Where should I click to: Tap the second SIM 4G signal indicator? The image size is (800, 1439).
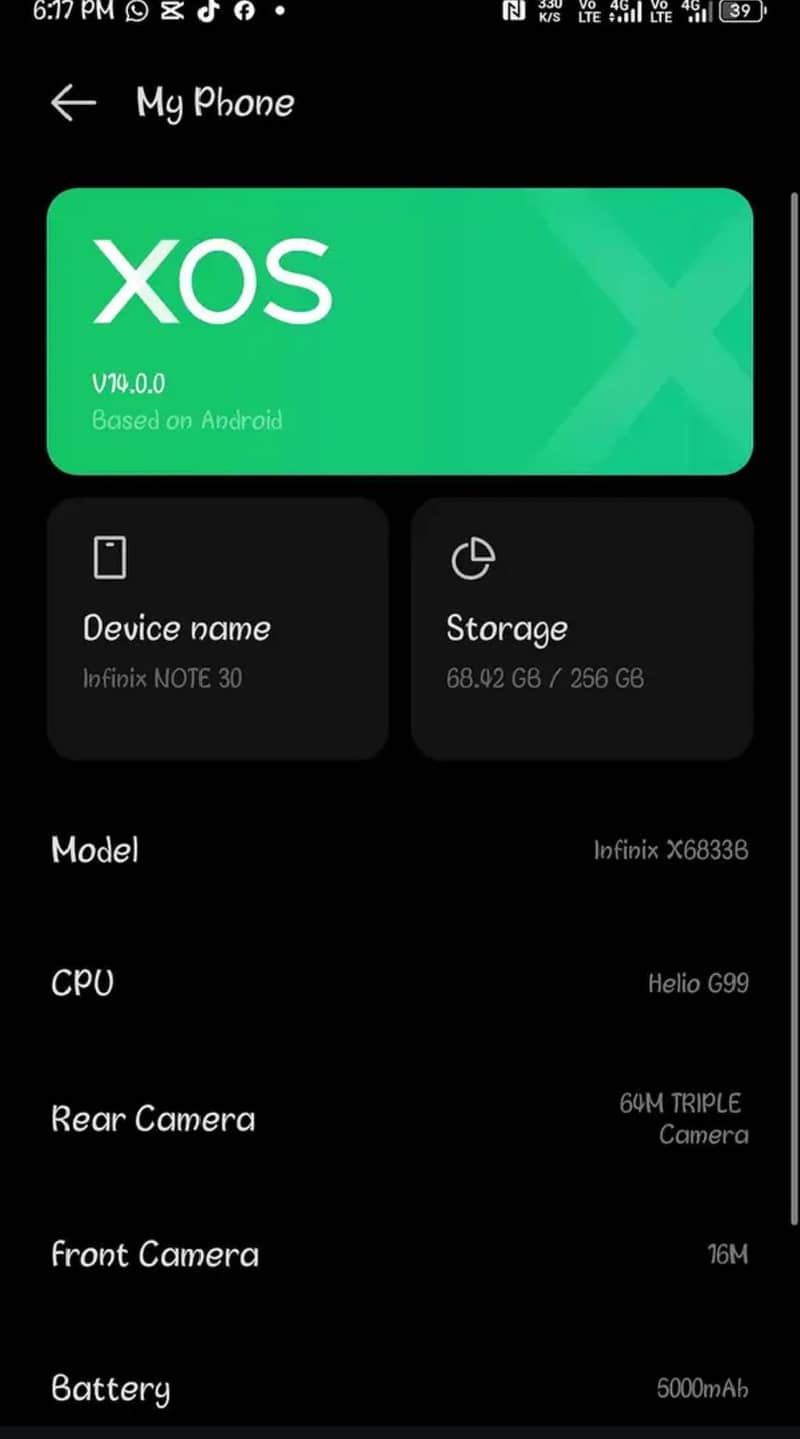coord(700,13)
